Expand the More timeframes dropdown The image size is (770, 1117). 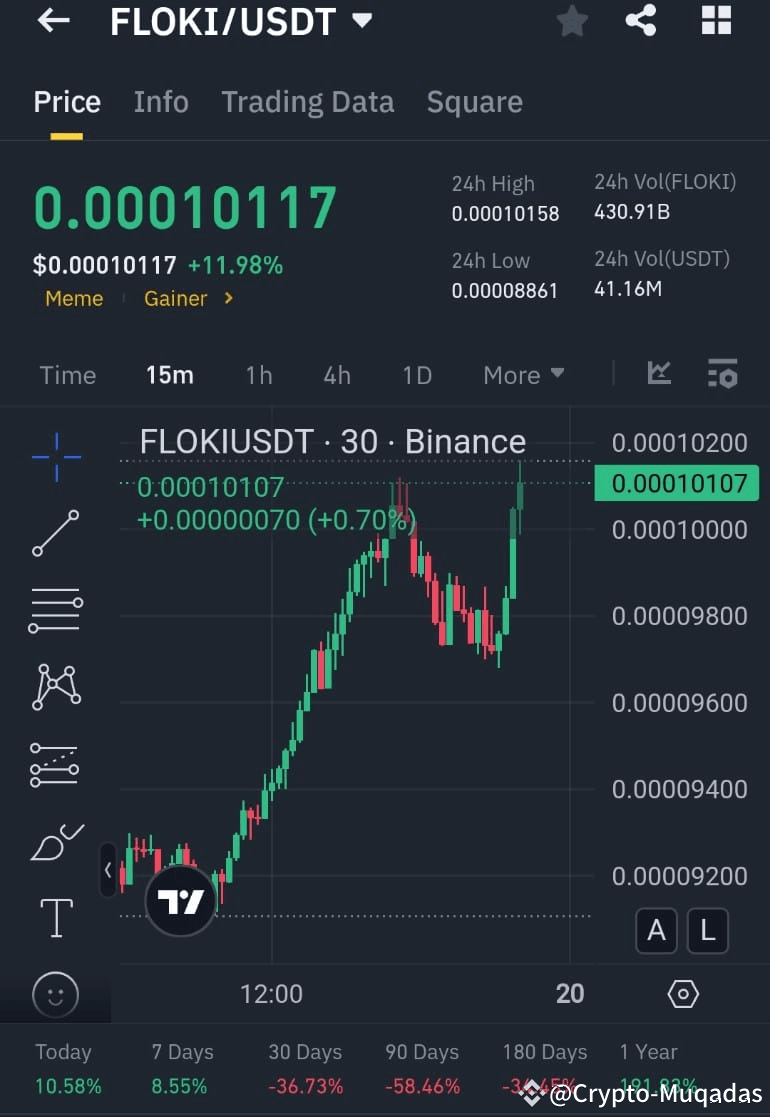point(523,374)
